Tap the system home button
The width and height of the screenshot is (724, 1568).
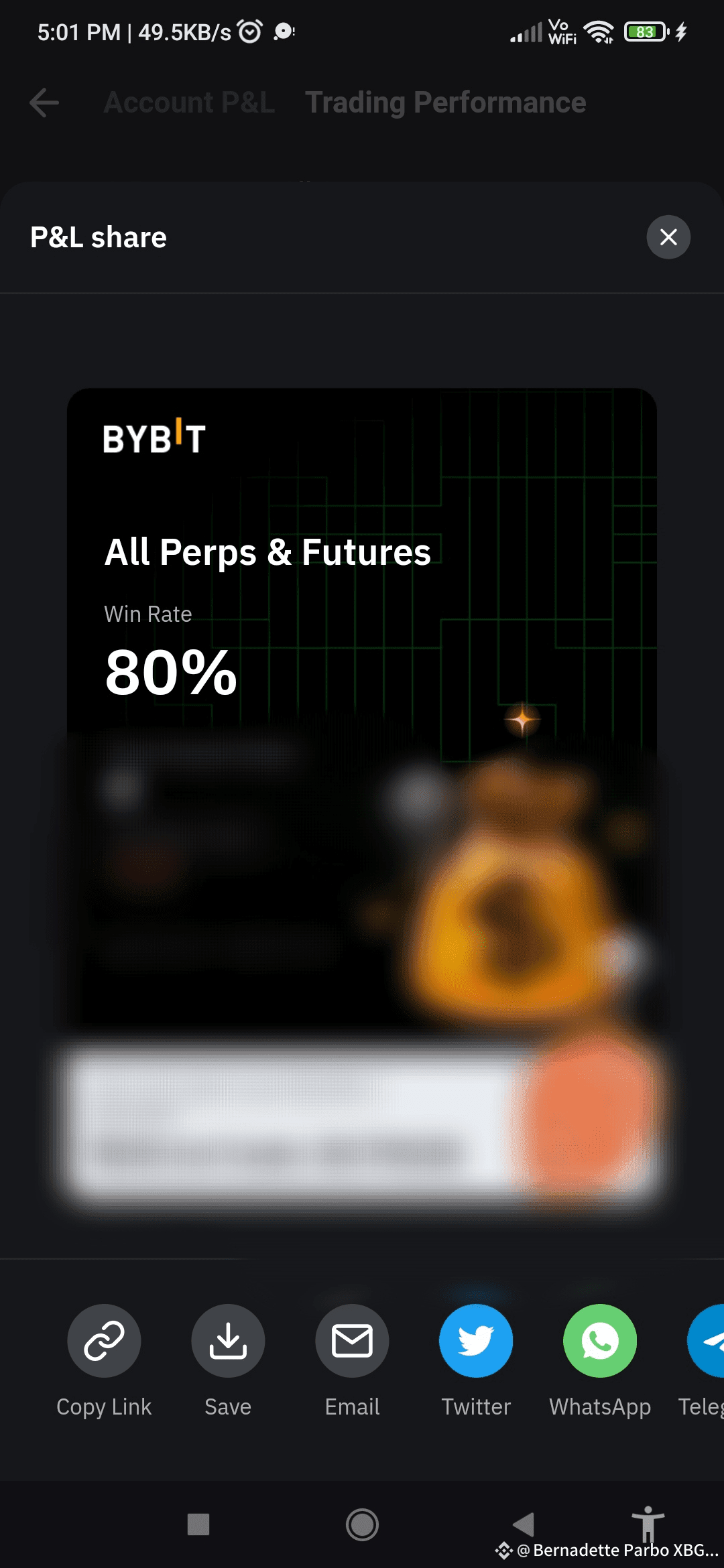click(x=362, y=1524)
